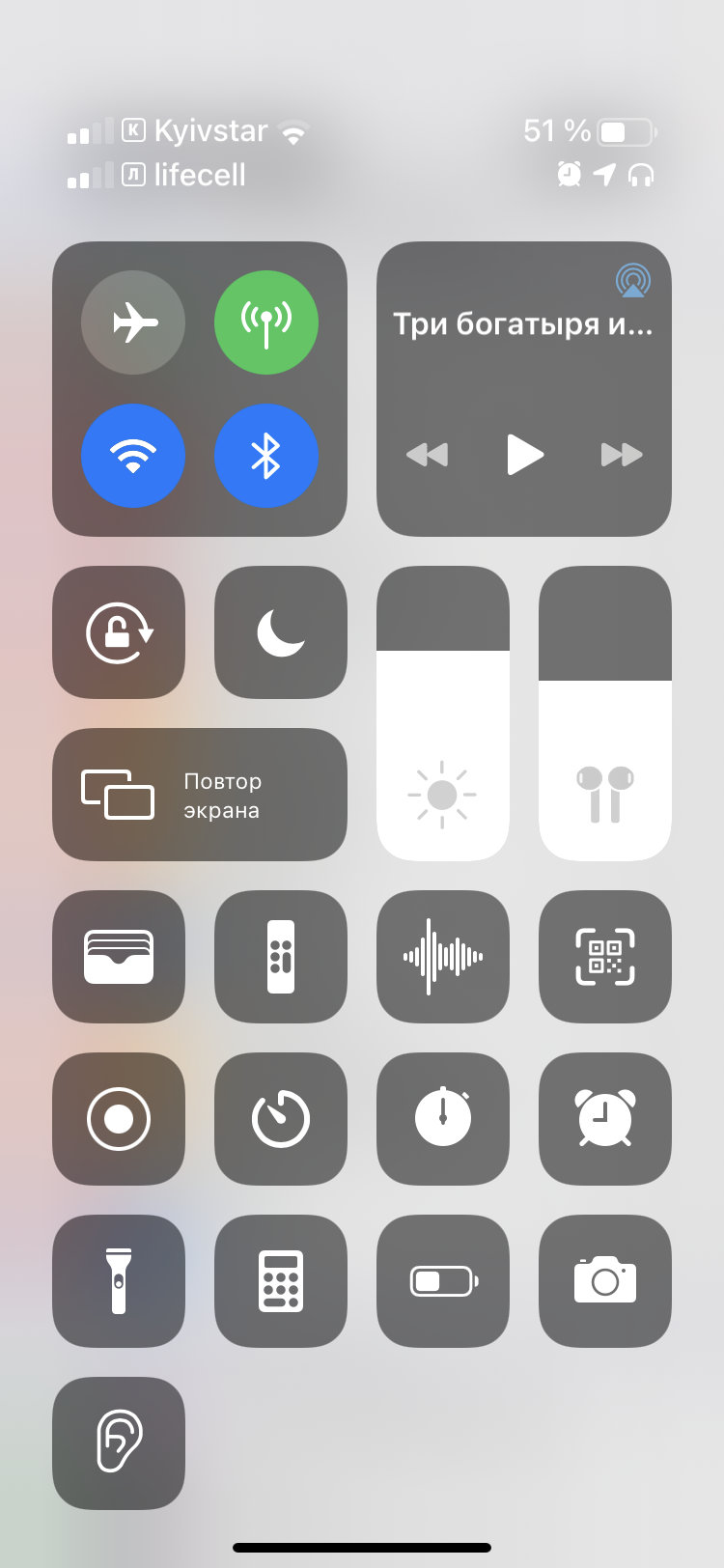Open the alarm clock

605,1119
